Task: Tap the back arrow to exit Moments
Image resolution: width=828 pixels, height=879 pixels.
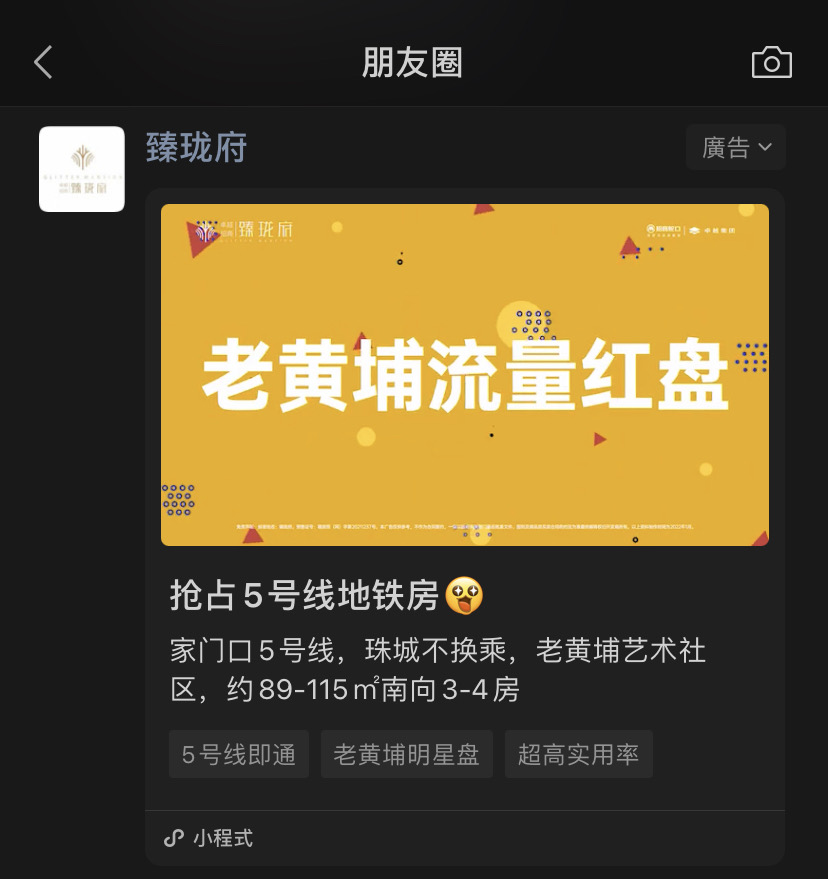Action: (42, 61)
